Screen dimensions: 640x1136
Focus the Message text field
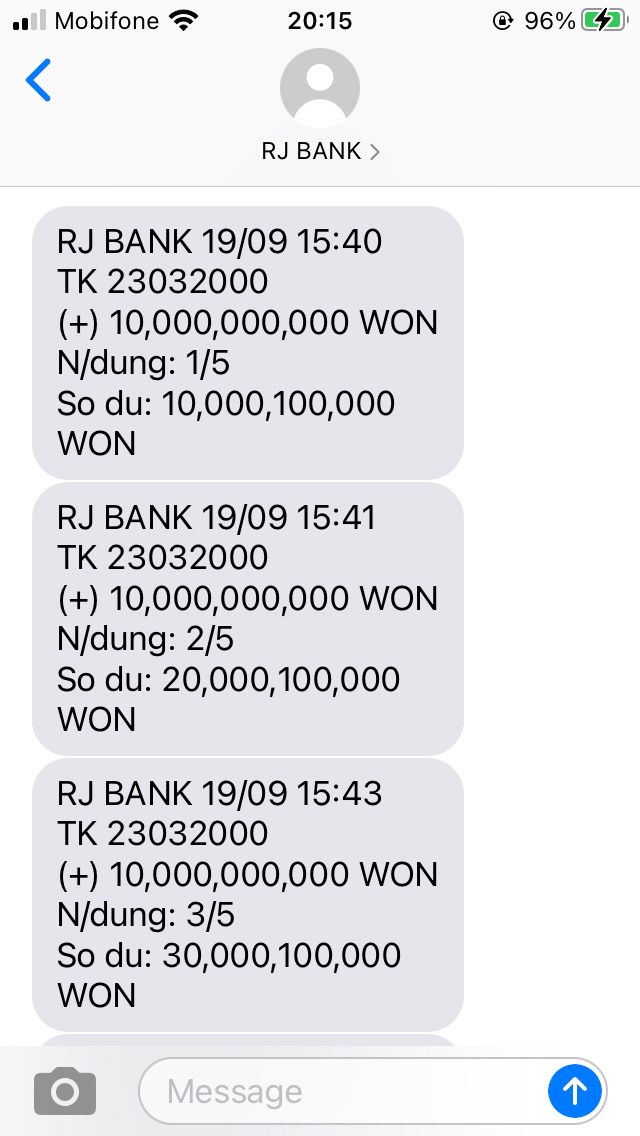(x=340, y=1091)
